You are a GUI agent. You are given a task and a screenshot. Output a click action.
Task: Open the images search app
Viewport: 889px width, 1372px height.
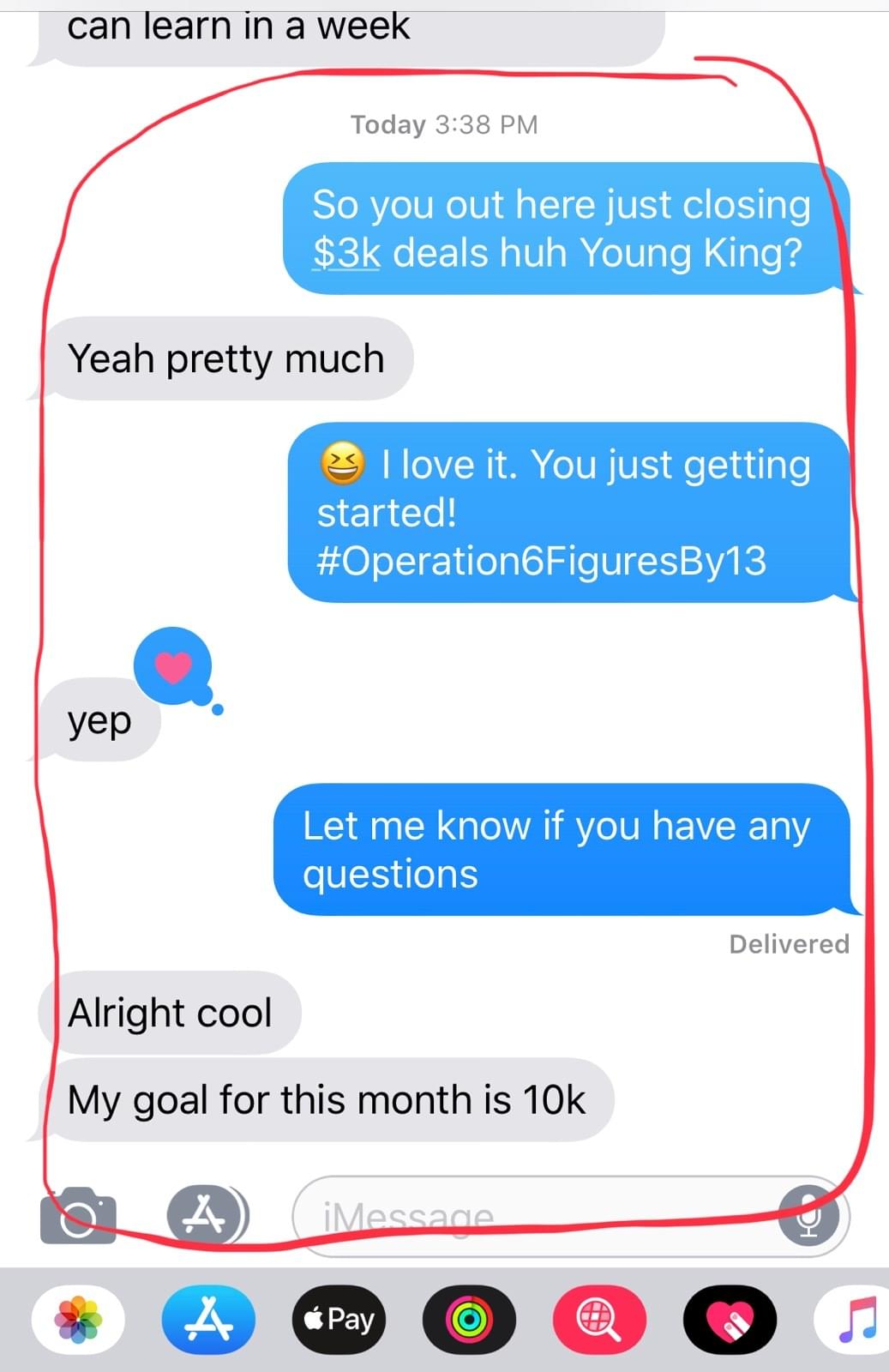[599, 1320]
